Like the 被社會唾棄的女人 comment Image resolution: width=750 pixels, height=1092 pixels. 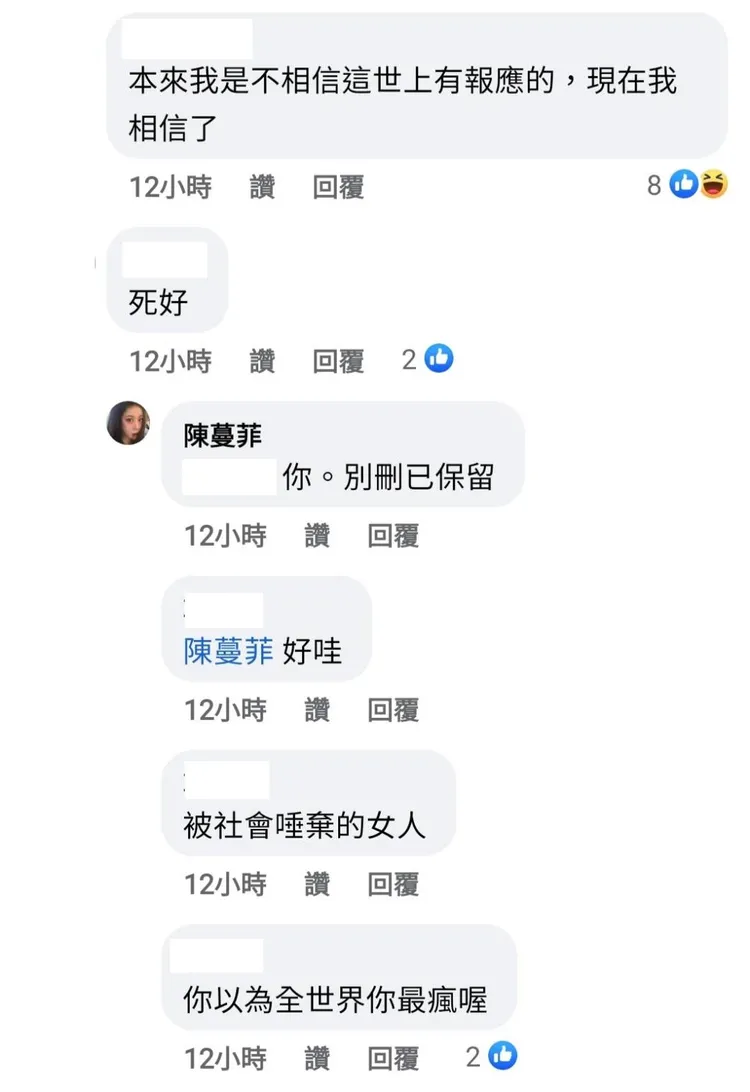point(317,884)
